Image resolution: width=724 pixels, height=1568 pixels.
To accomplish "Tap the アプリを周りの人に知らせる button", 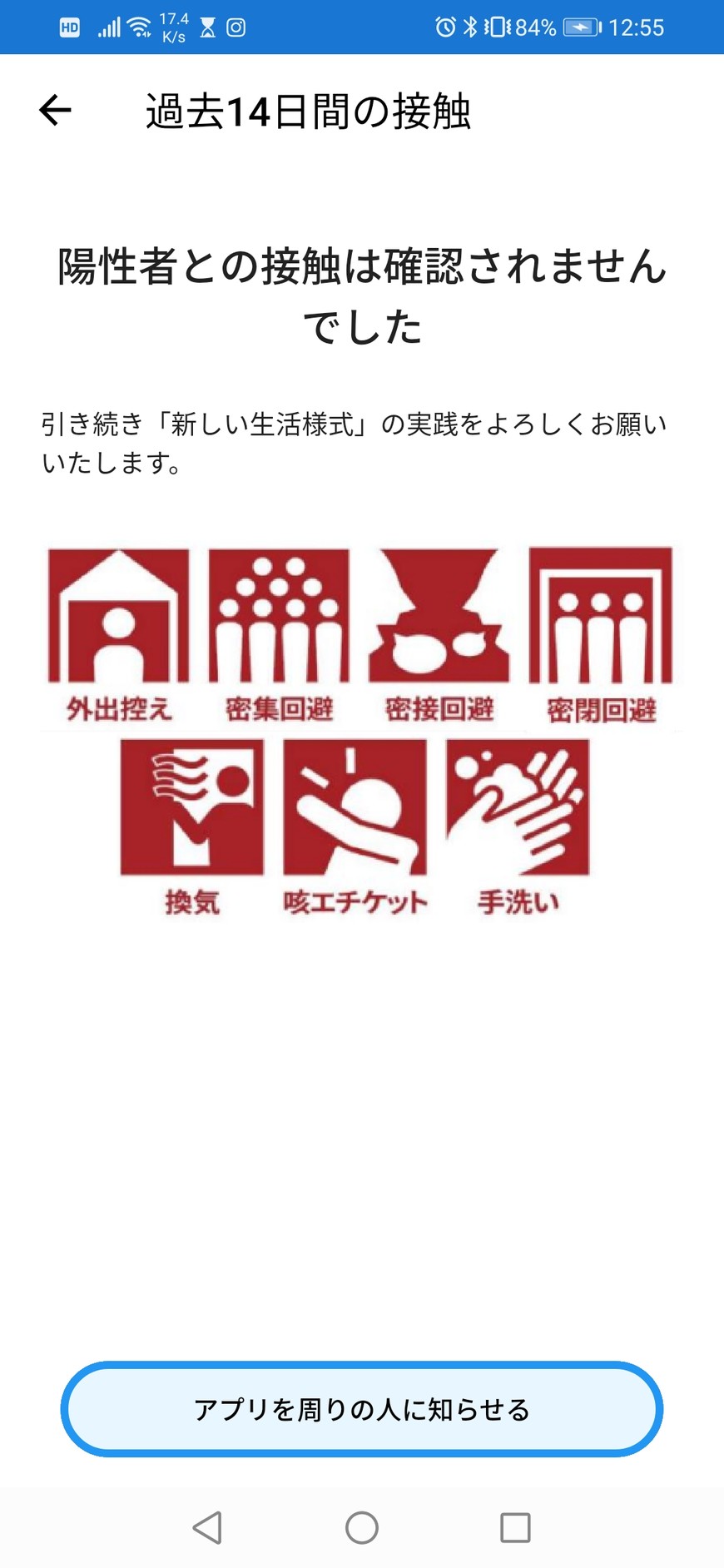I will coord(362,1409).
